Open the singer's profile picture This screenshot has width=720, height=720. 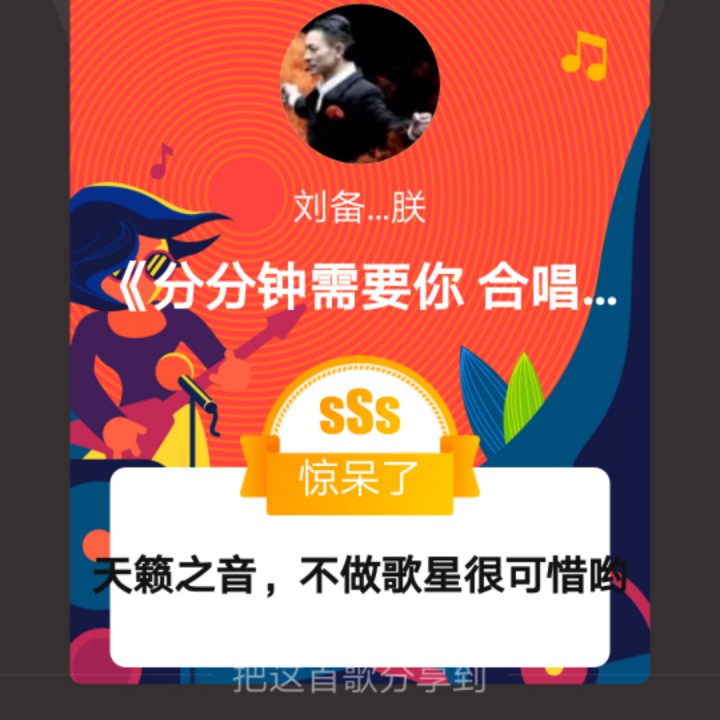coord(359,86)
